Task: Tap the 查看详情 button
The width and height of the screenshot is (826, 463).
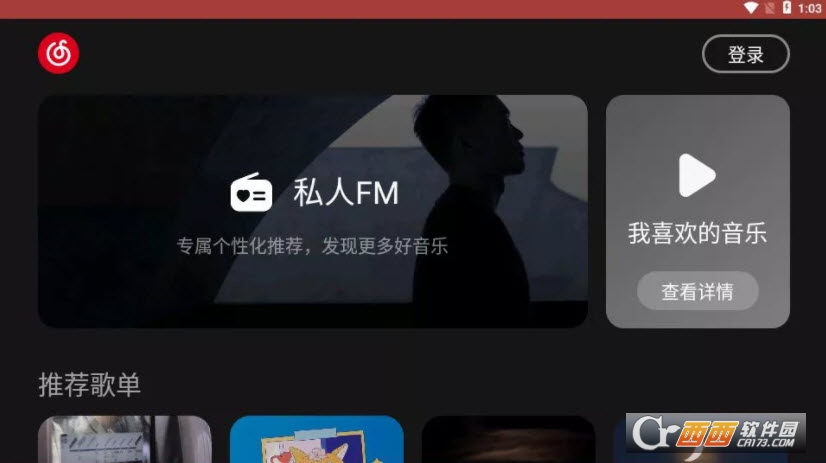Action: (x=697, y=292)
